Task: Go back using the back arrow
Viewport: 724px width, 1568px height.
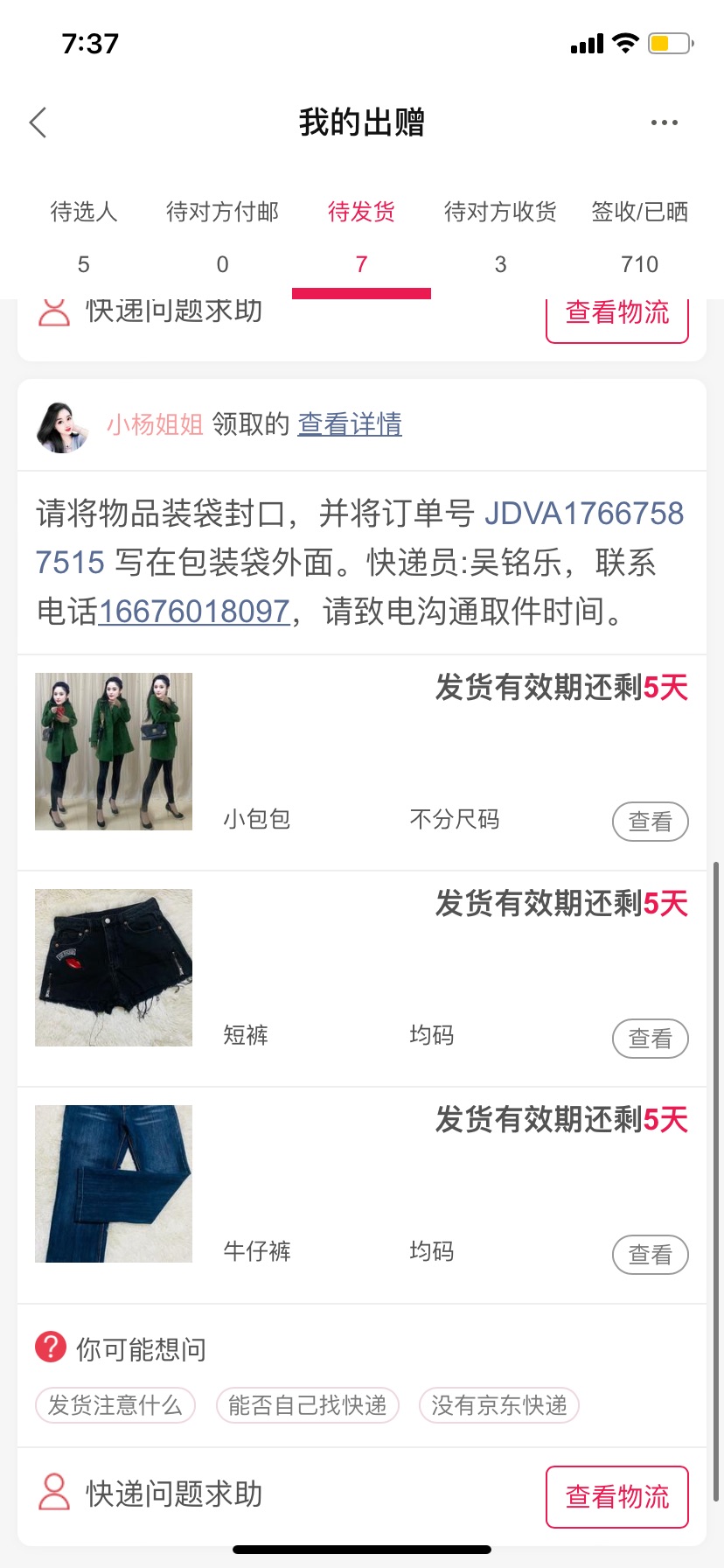Action: click(x=38, y=122)
